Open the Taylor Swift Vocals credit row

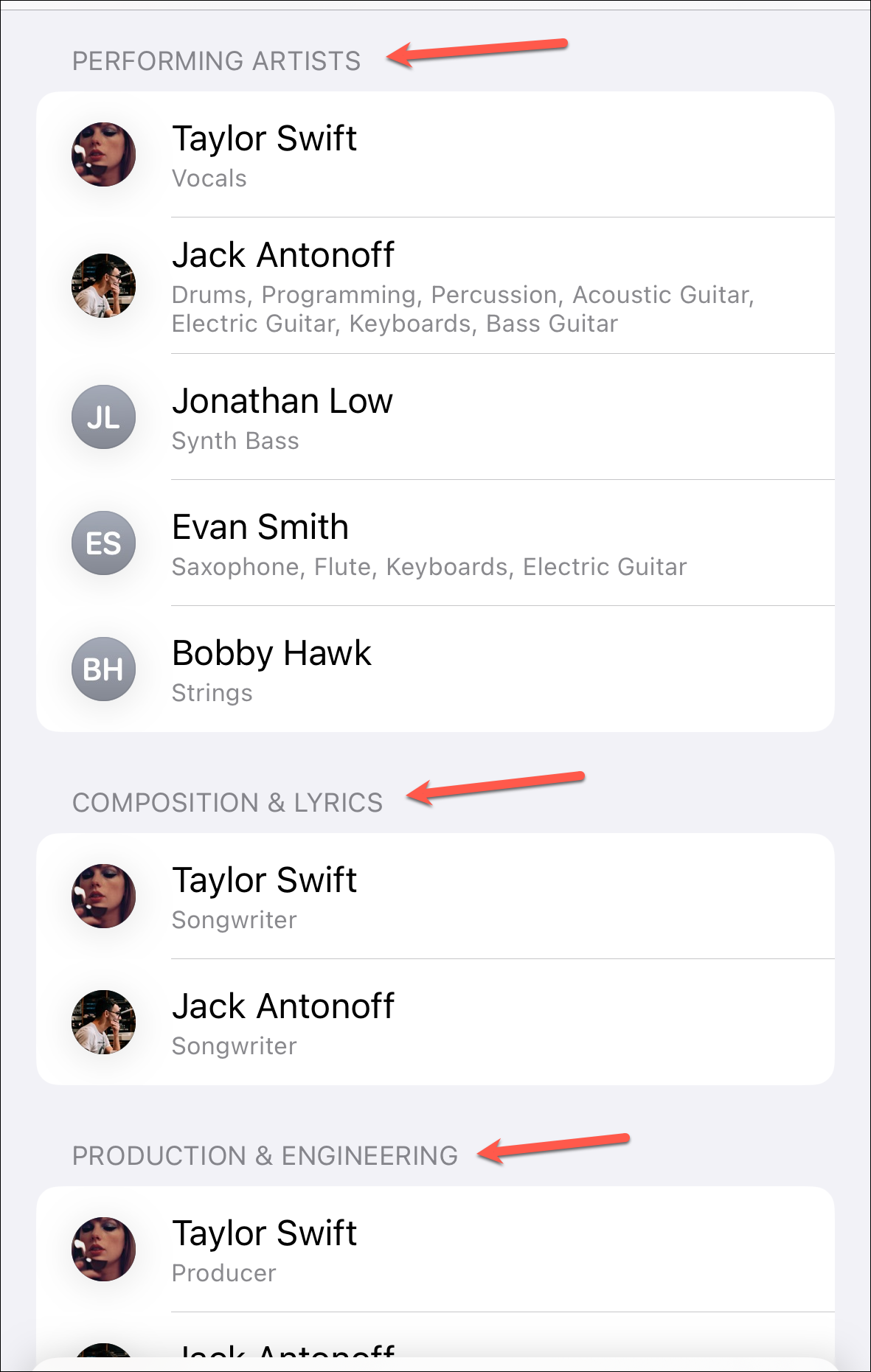tap(435, 155)
